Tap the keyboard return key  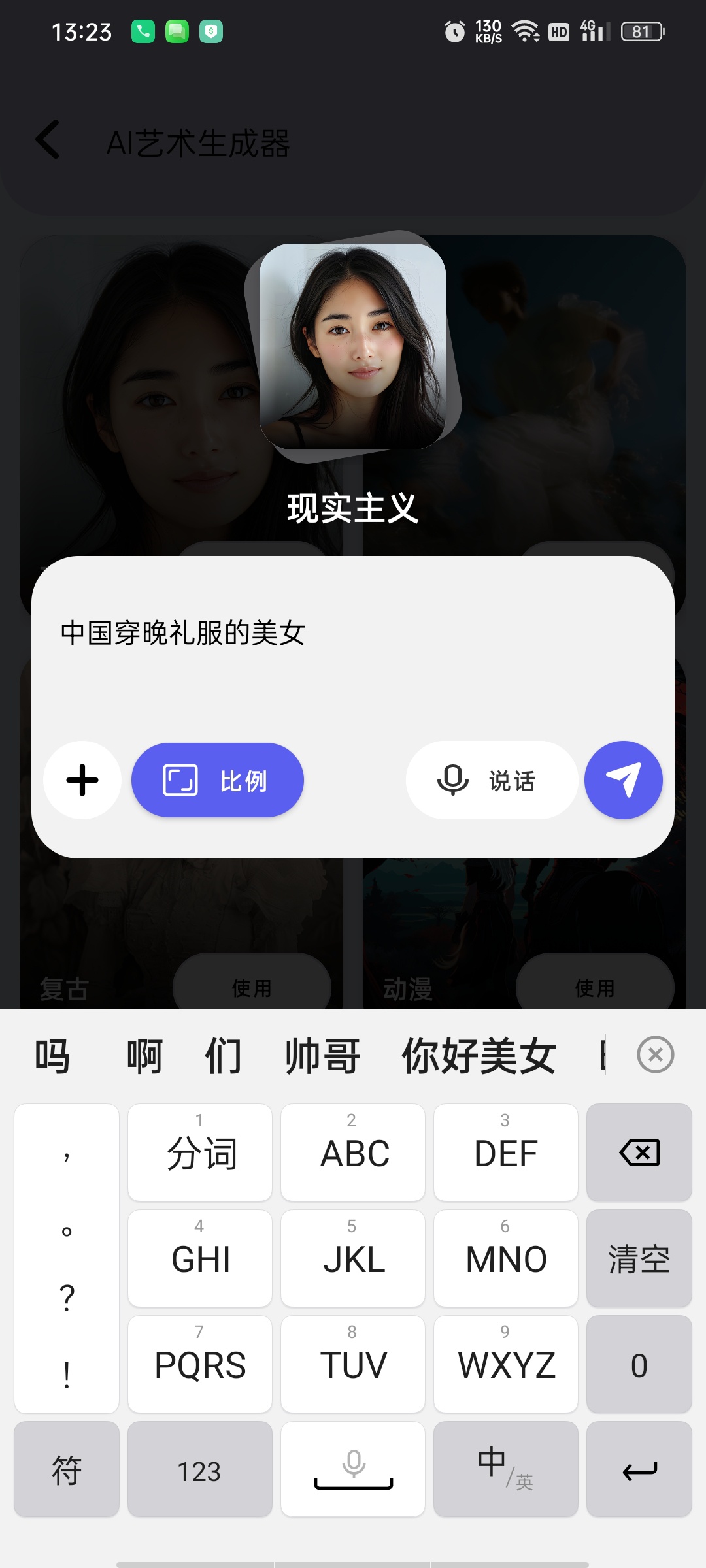639,1469
